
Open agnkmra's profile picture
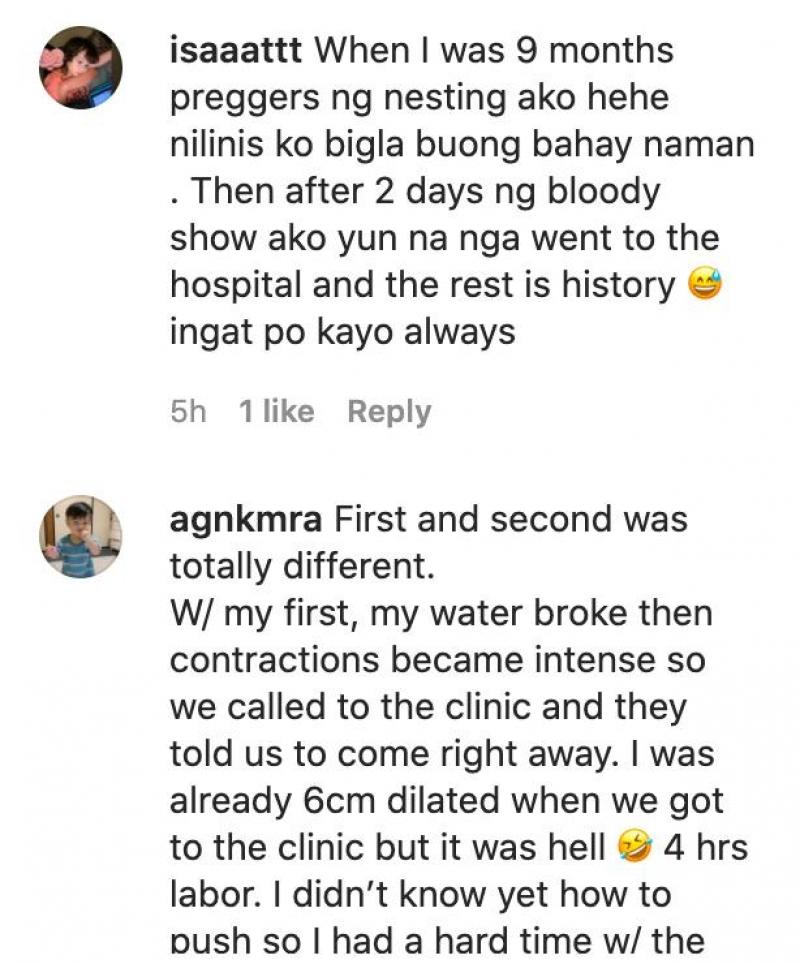tap(81, 536)
